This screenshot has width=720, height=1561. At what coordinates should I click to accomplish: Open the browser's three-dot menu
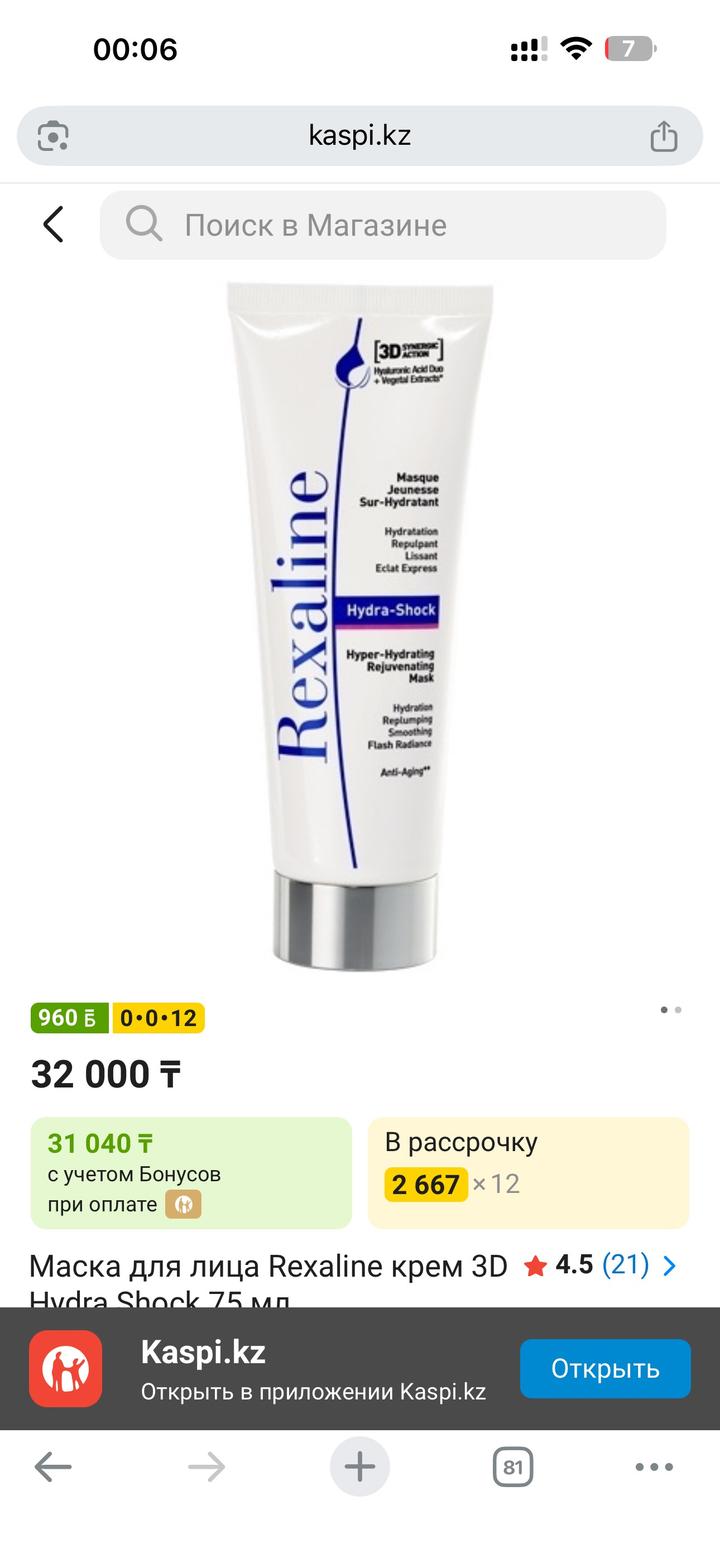654,1467
